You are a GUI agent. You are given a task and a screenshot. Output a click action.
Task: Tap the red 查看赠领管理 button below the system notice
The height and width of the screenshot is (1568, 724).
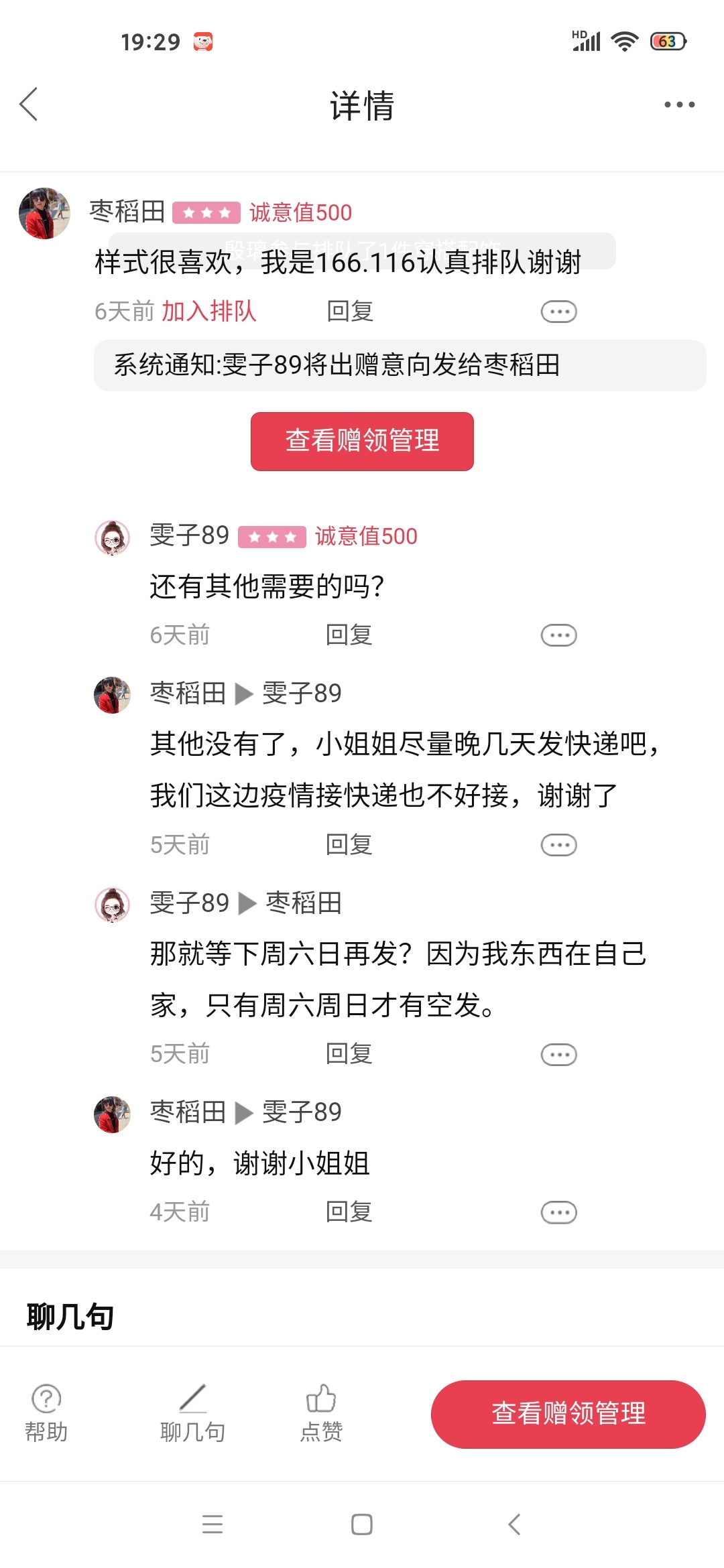[362, 441]
